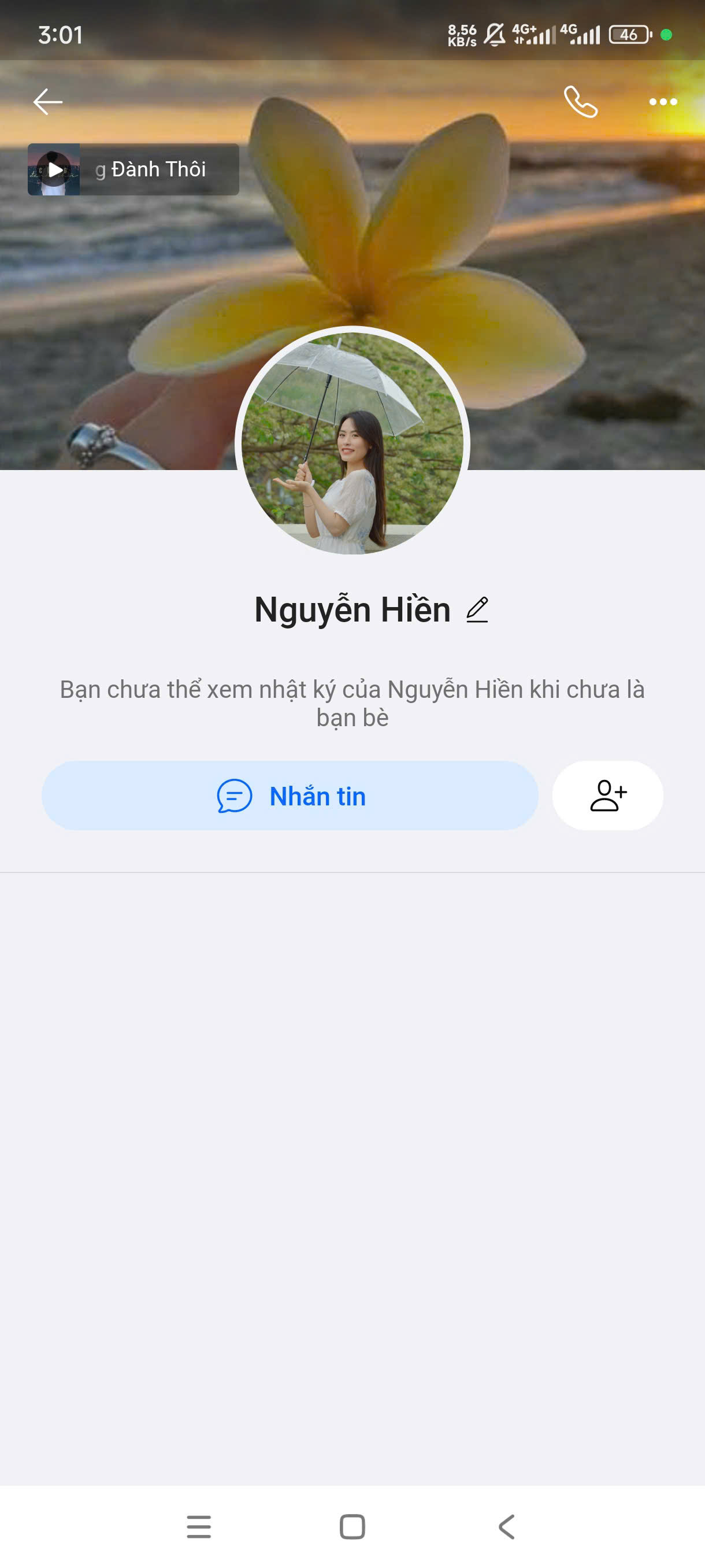
Task: Tap Nhắn tin to message Nguyễn Hiền
Action: 290,796
